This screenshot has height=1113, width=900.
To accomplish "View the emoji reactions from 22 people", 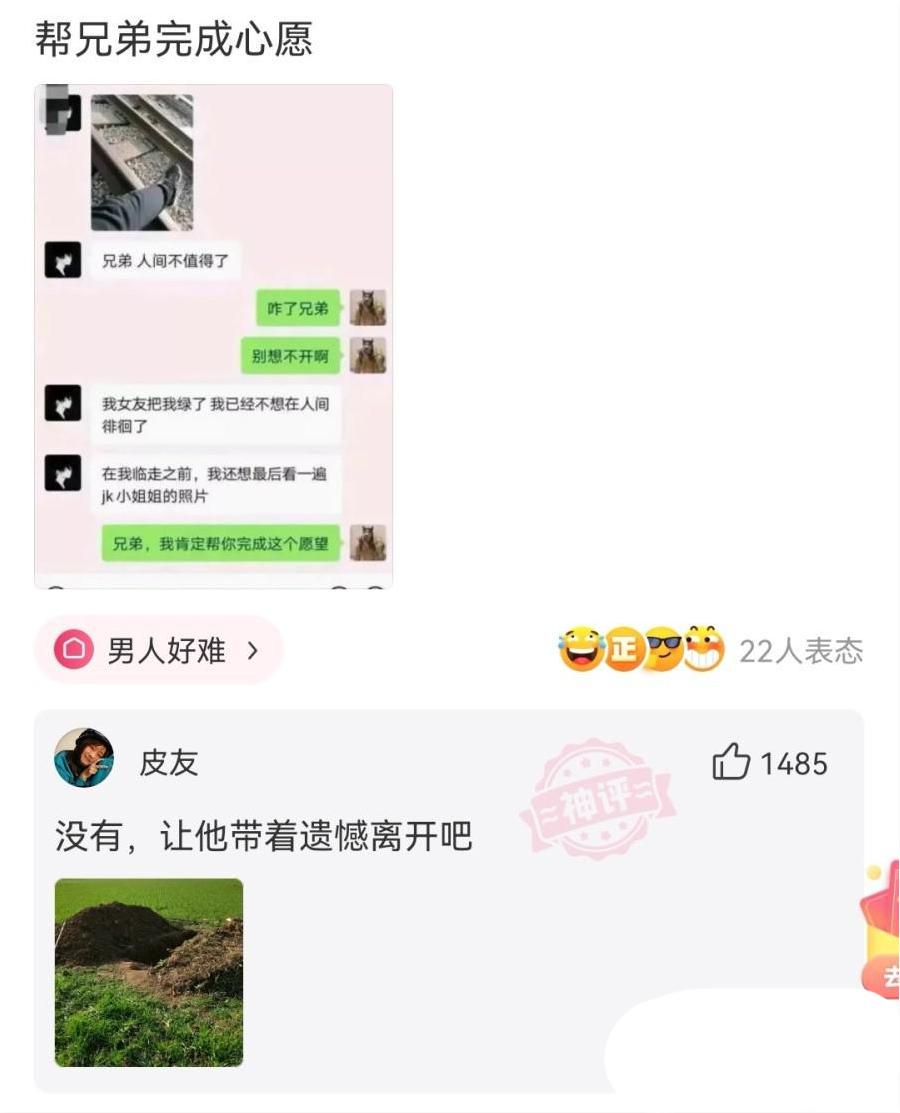I will [x=711, y=651].
